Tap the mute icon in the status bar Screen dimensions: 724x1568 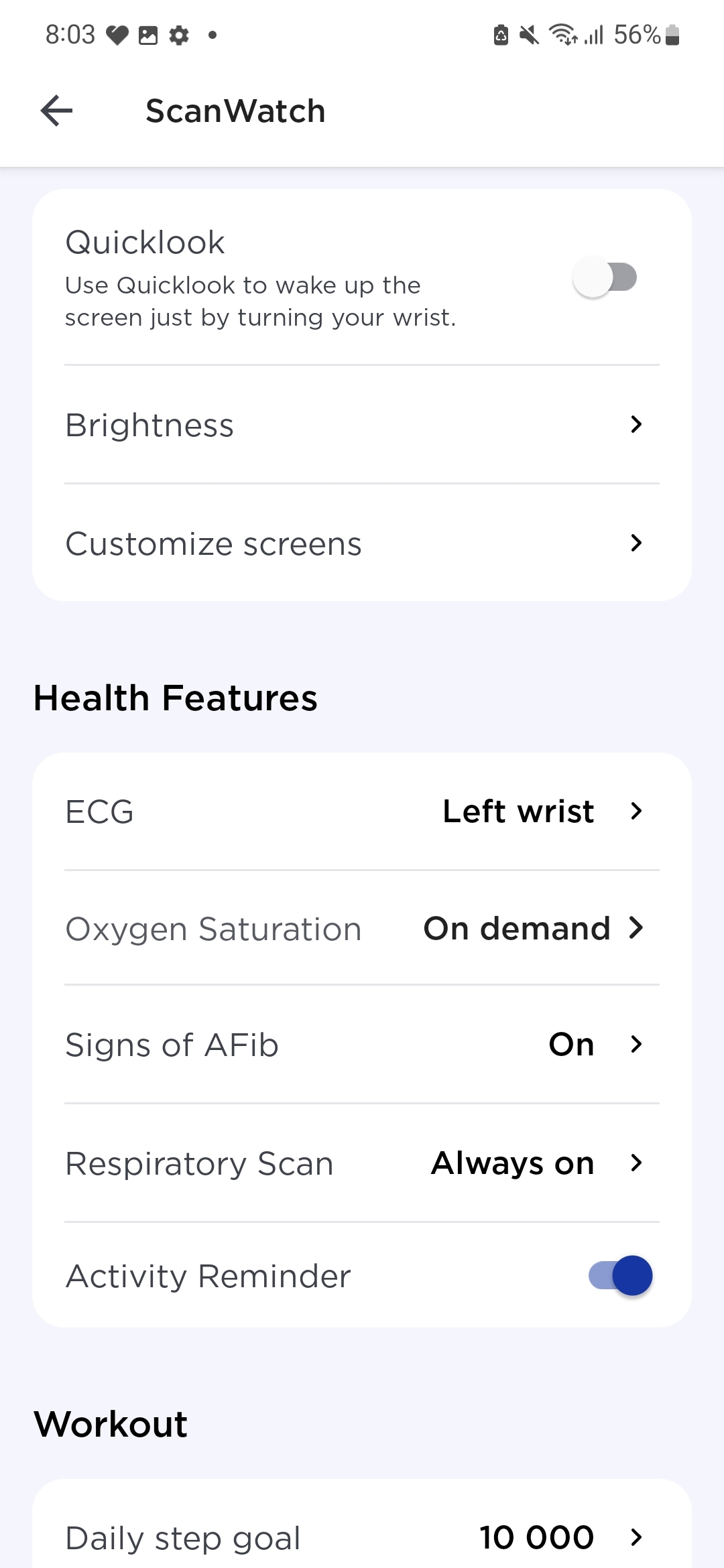[x=529, y=34]
